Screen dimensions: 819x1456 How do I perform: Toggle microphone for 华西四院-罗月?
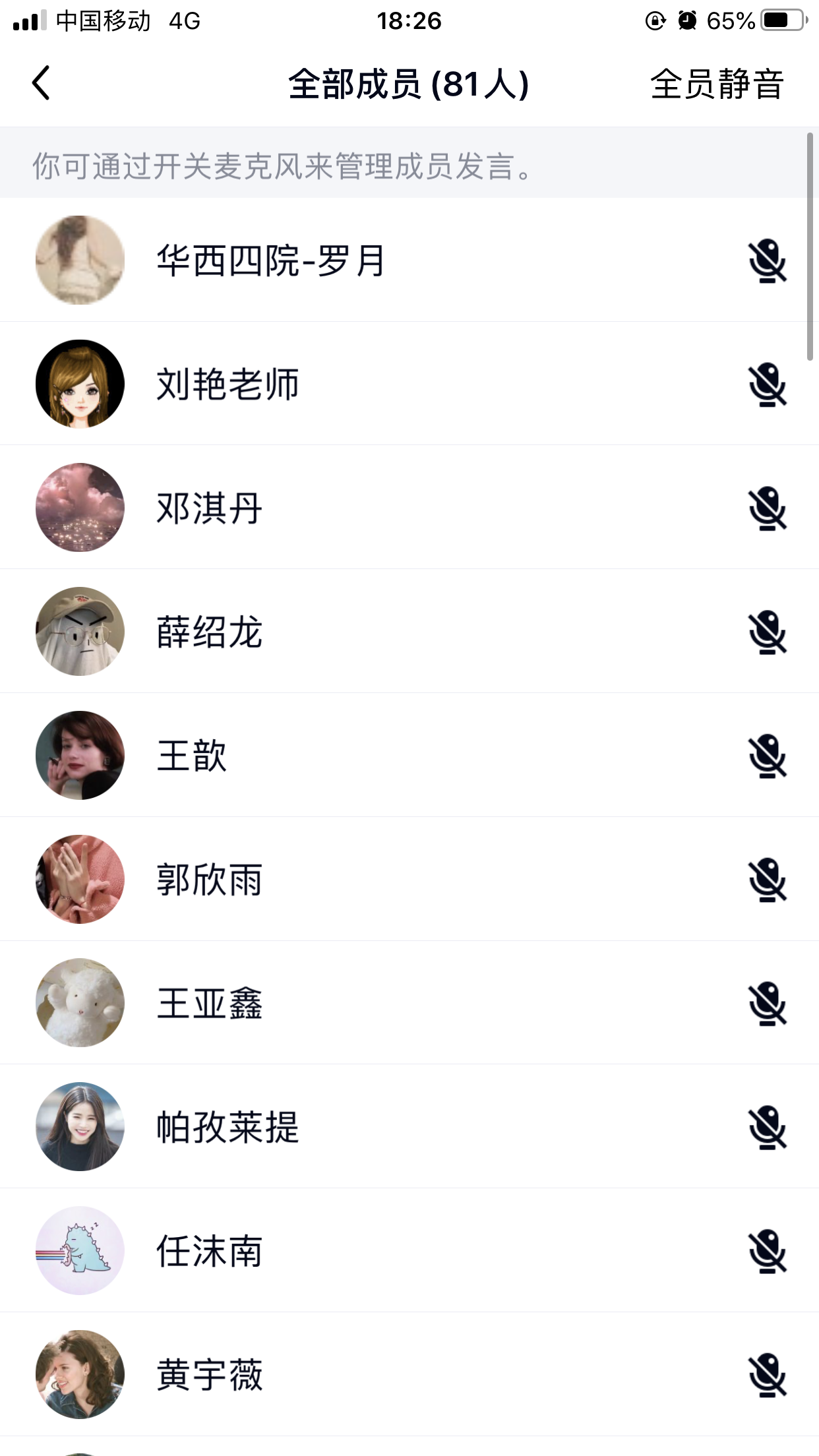767,261
